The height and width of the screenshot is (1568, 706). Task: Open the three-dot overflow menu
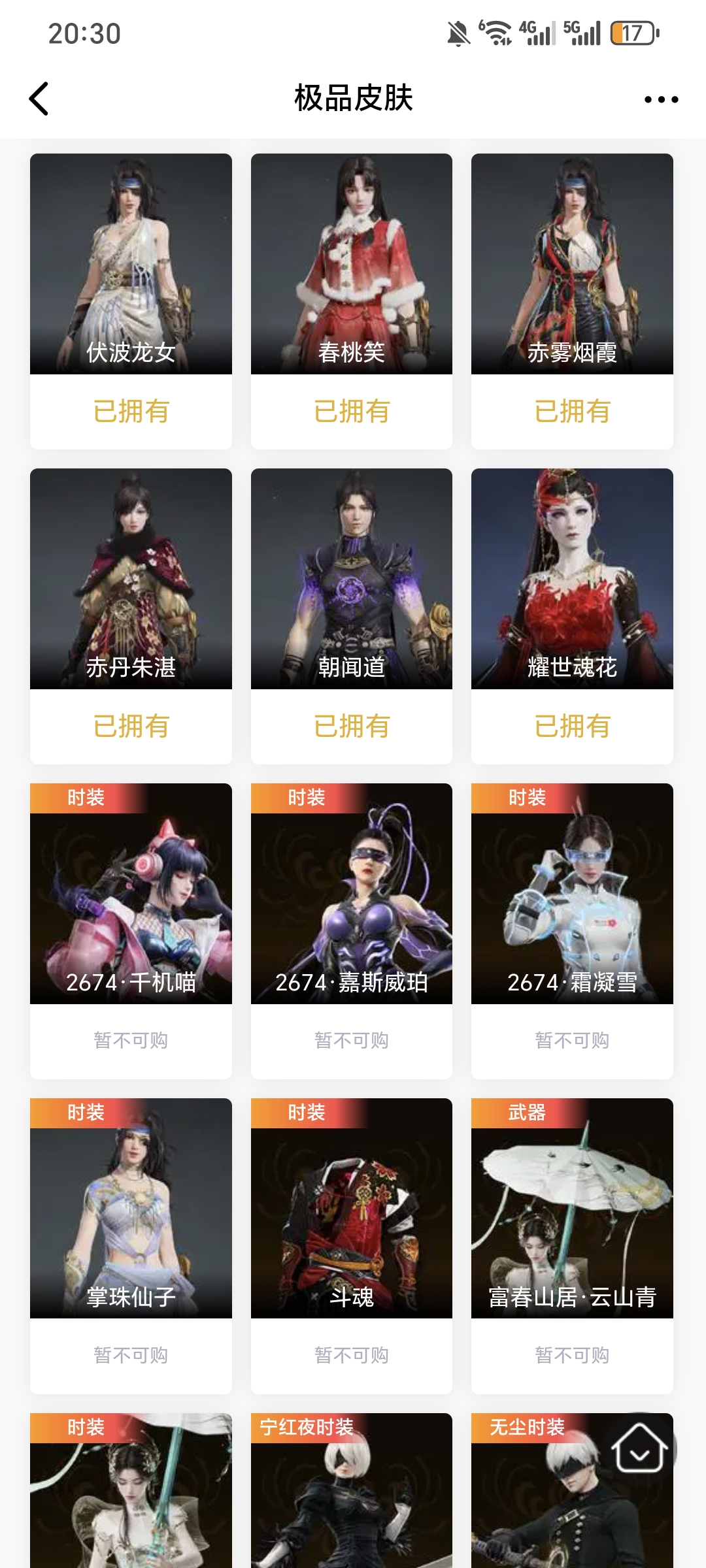661,99
